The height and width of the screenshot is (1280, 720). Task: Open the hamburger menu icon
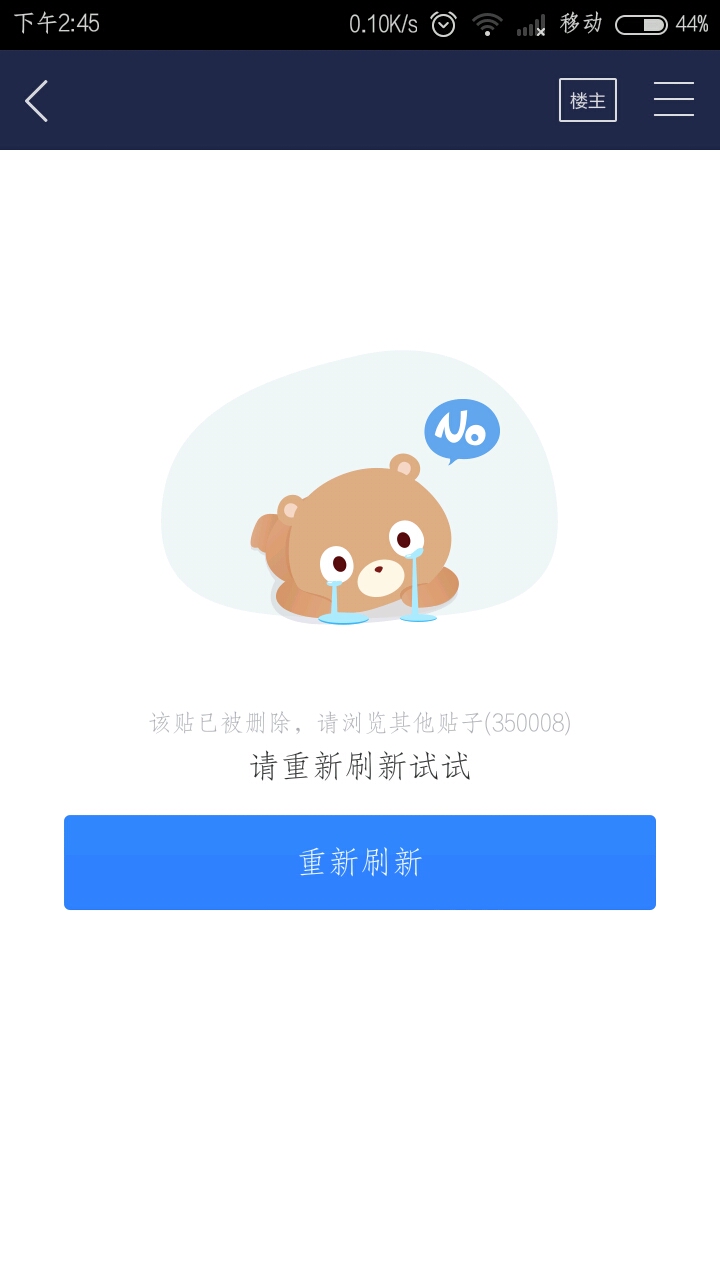tap(673, 100)
